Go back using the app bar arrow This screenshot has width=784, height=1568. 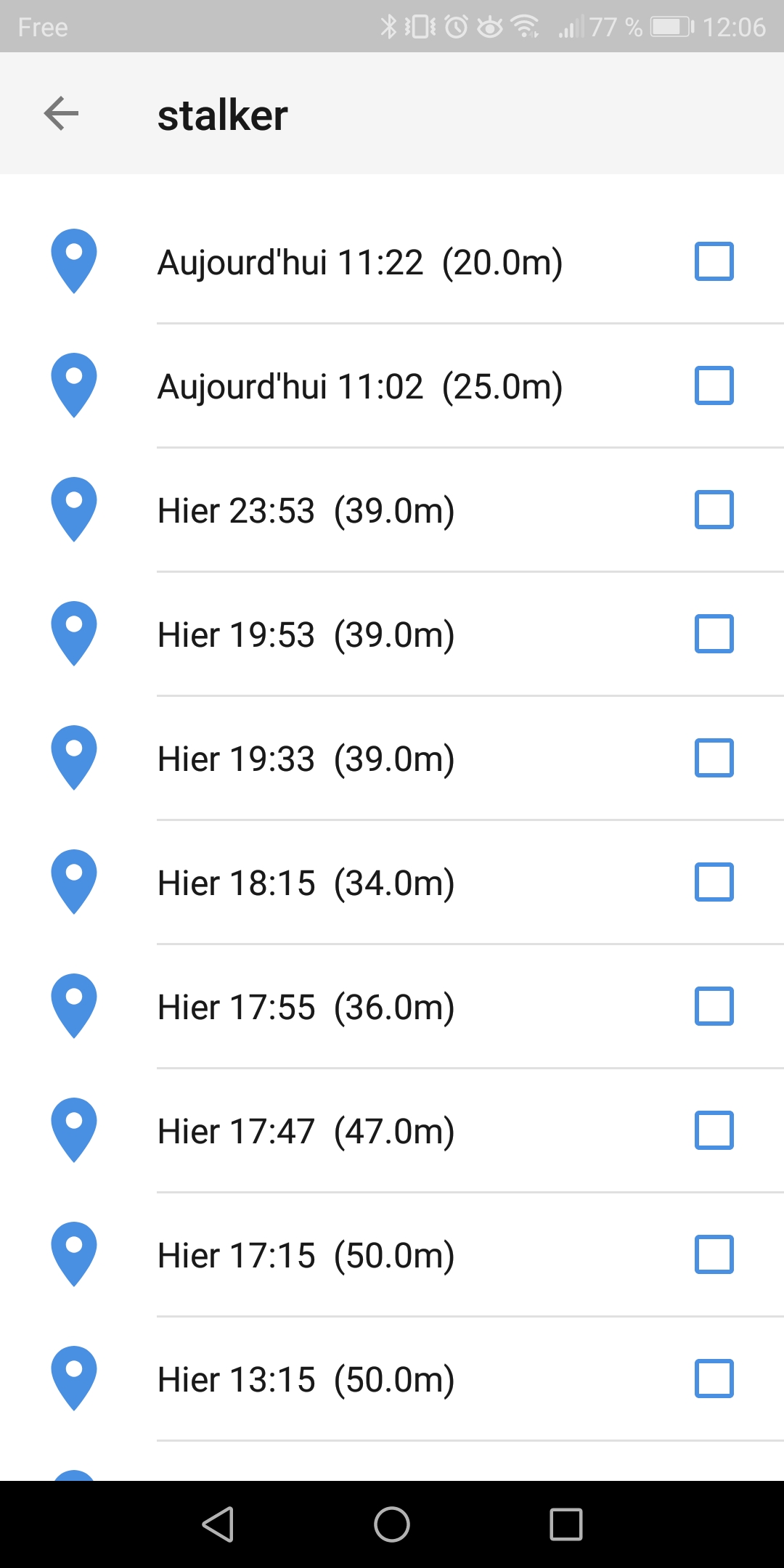pos(61,114)
